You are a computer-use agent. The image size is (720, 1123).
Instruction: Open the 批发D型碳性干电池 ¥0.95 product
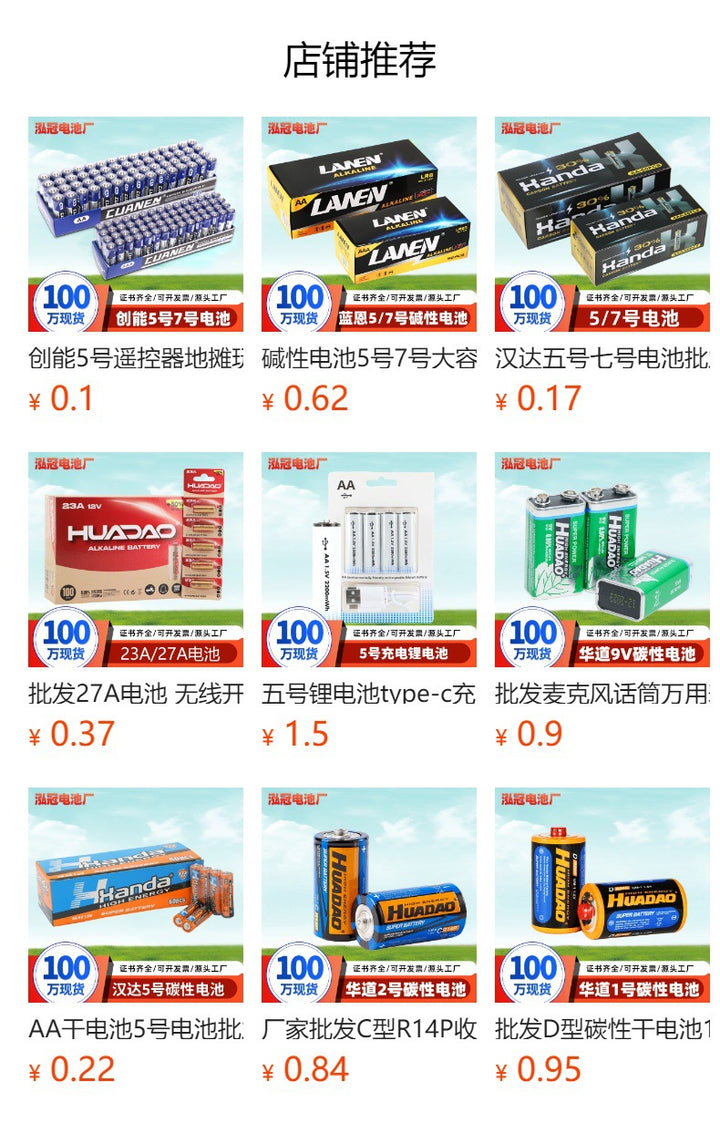pos(602,895)
